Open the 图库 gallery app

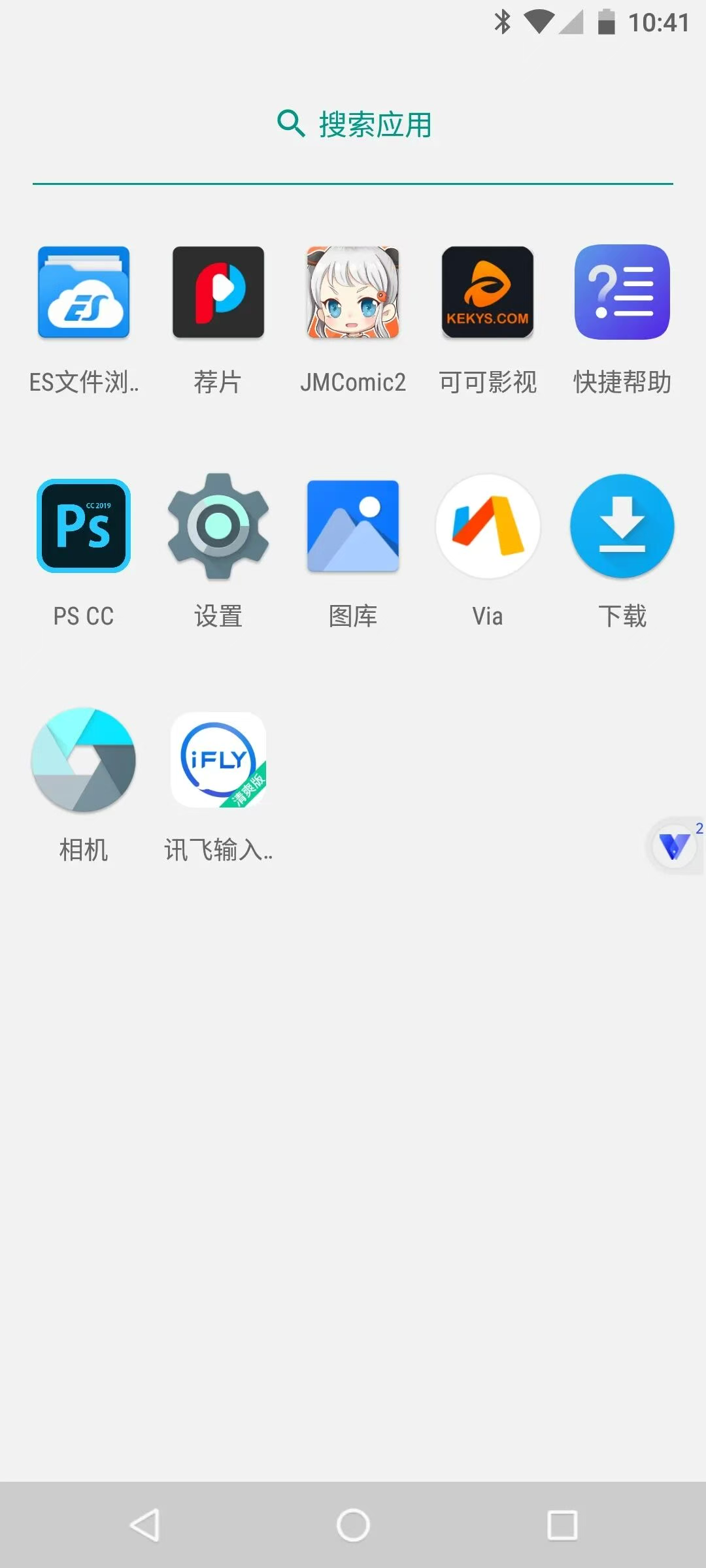353,526
